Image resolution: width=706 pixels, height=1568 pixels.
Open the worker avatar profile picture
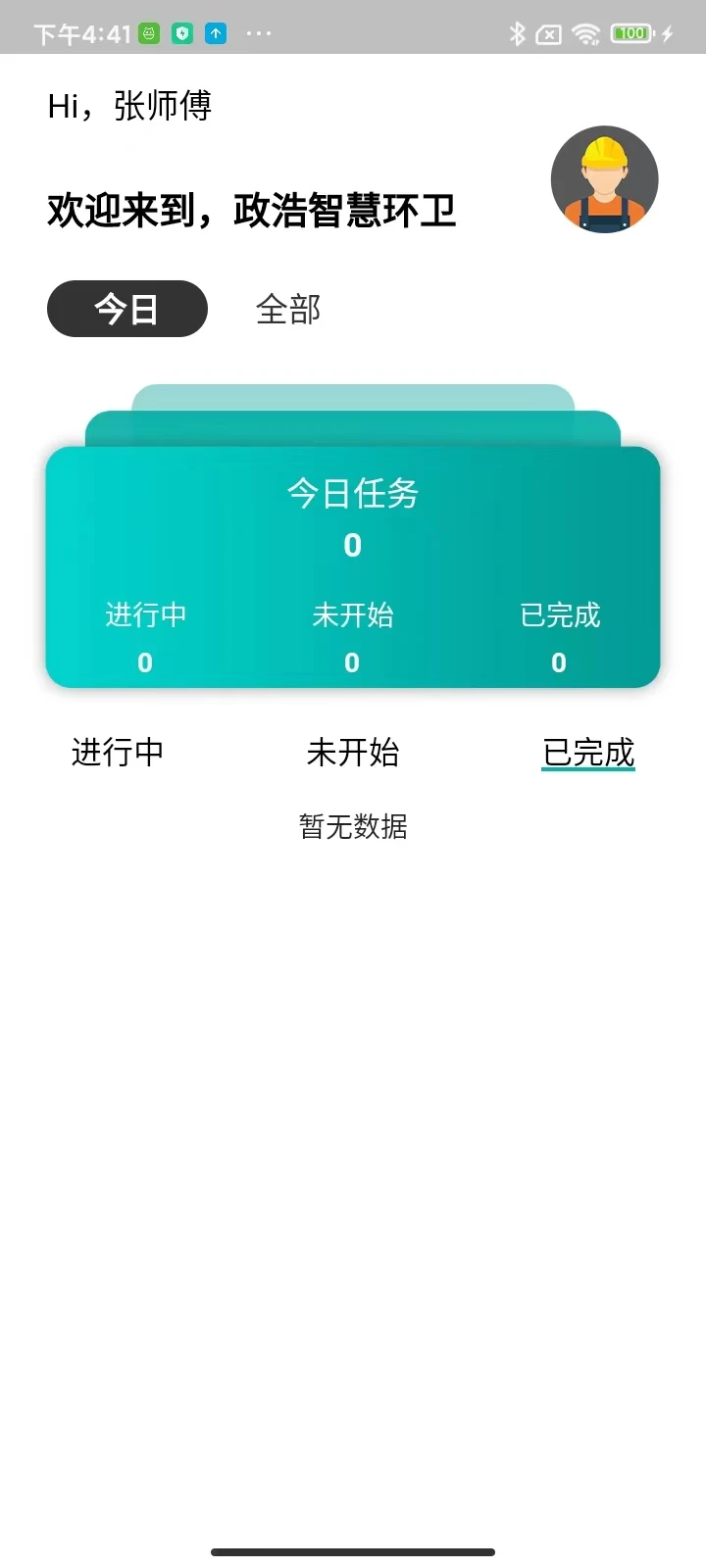604,179
